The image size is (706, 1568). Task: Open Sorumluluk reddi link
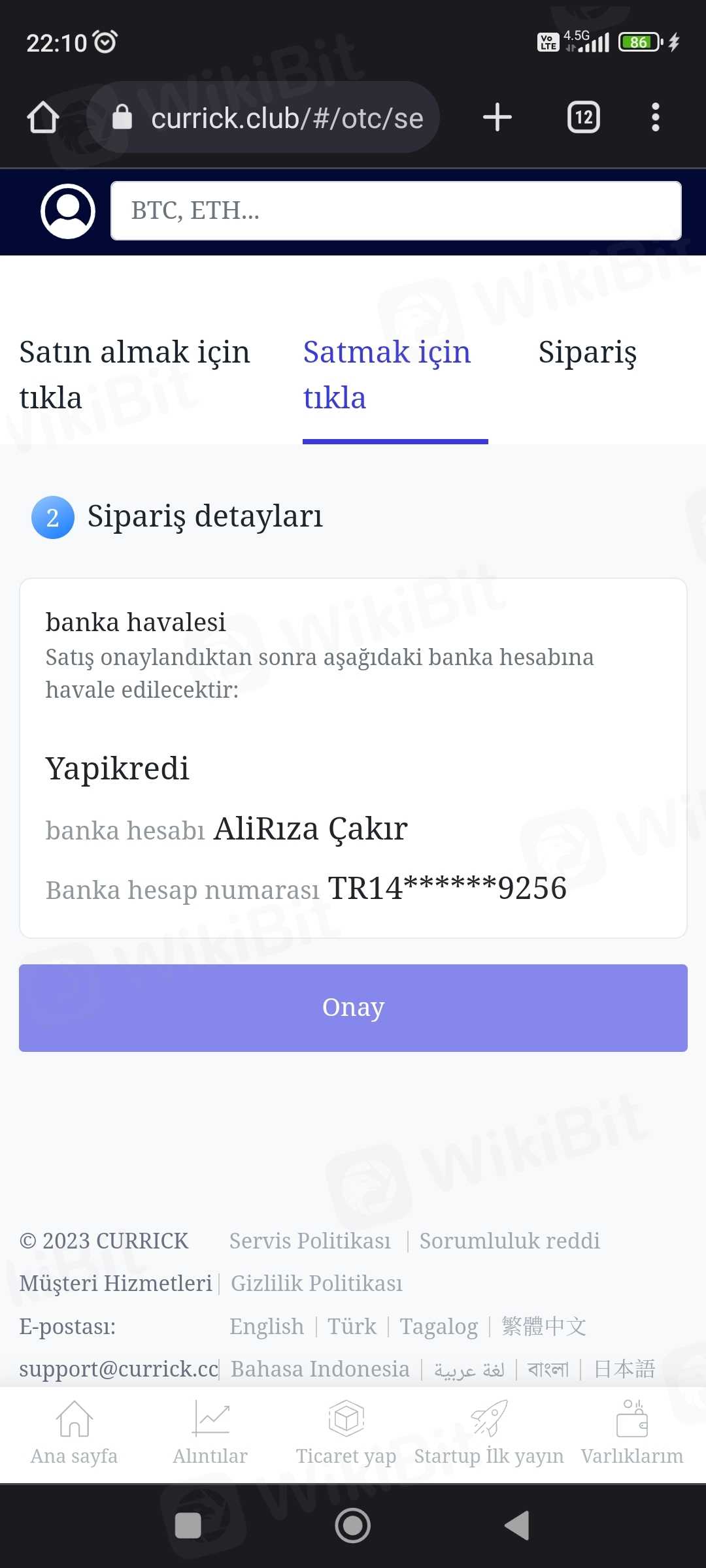tap(509, 1241)
